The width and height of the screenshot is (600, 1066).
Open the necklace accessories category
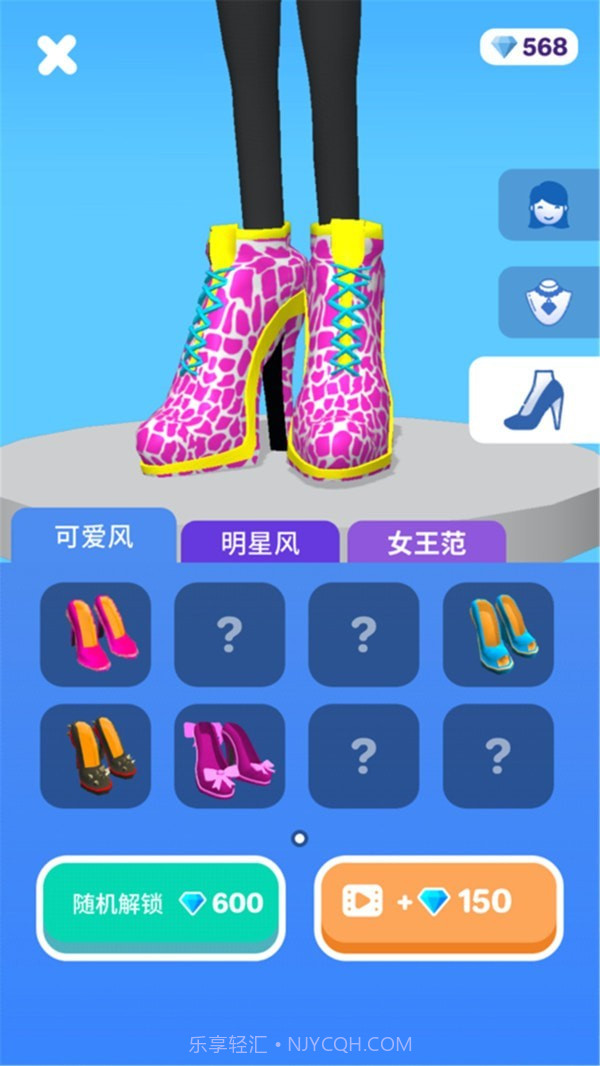pos(548,301)
